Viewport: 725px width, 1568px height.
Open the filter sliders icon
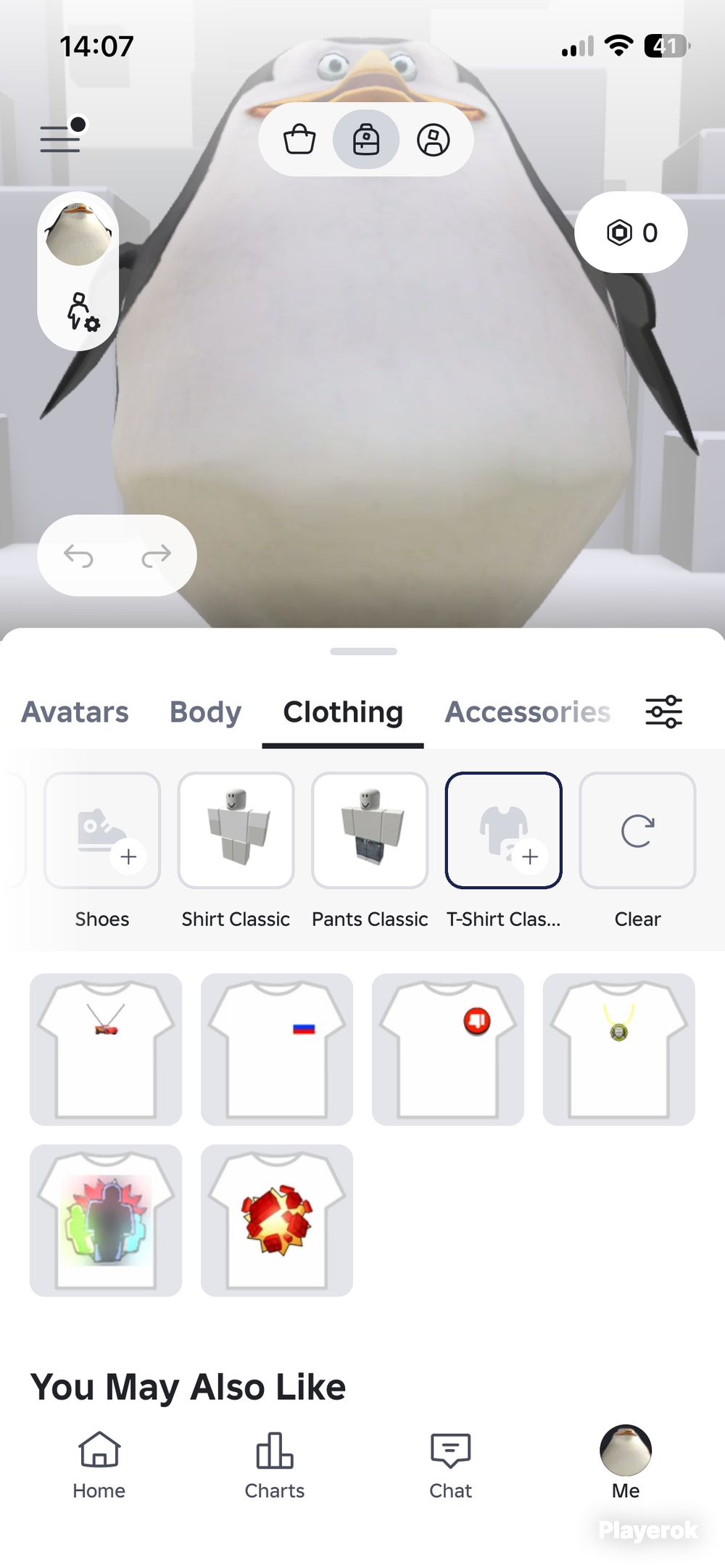tap(664, 712)
